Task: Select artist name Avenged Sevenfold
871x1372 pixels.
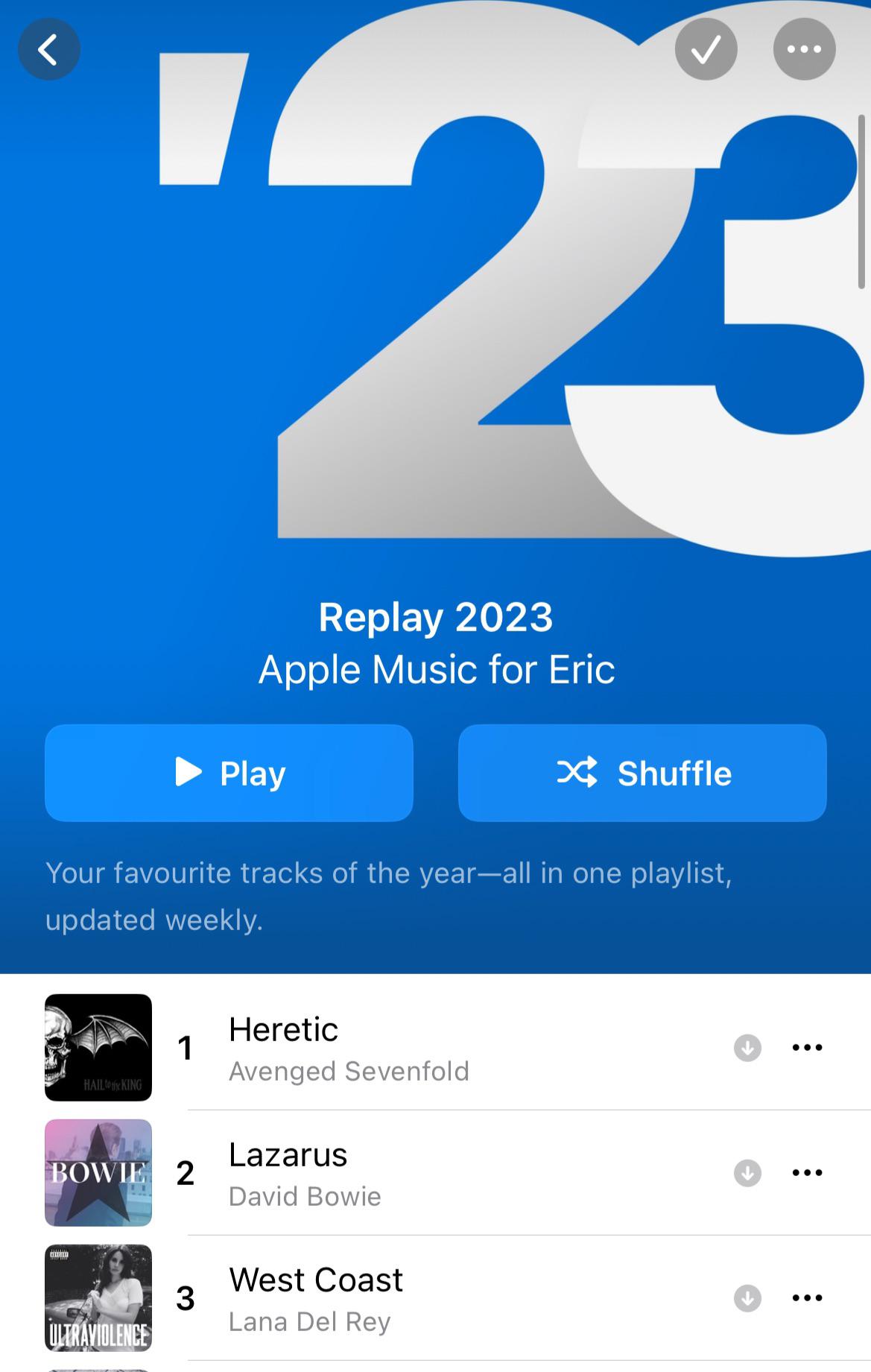Action: [349, 1071]
